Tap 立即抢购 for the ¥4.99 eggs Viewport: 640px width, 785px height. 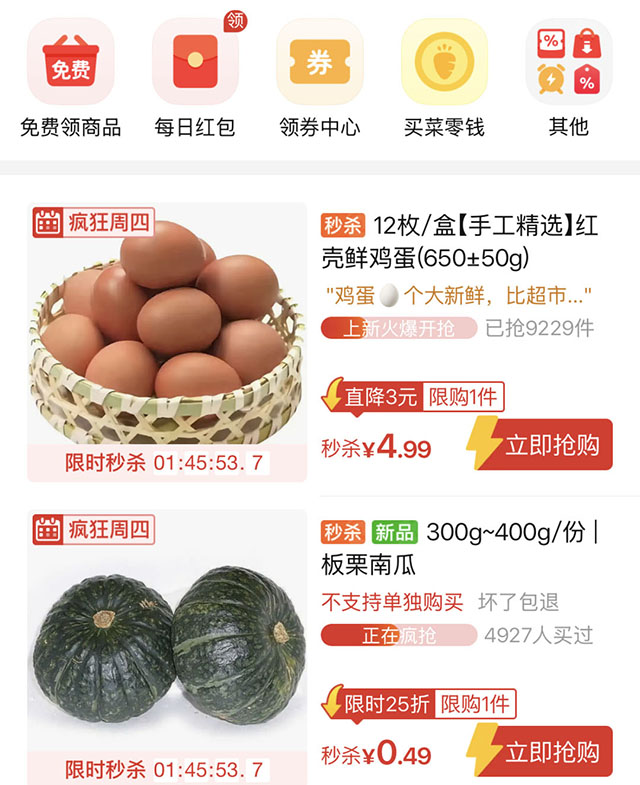pyautogui.click(x=540, y=445)
